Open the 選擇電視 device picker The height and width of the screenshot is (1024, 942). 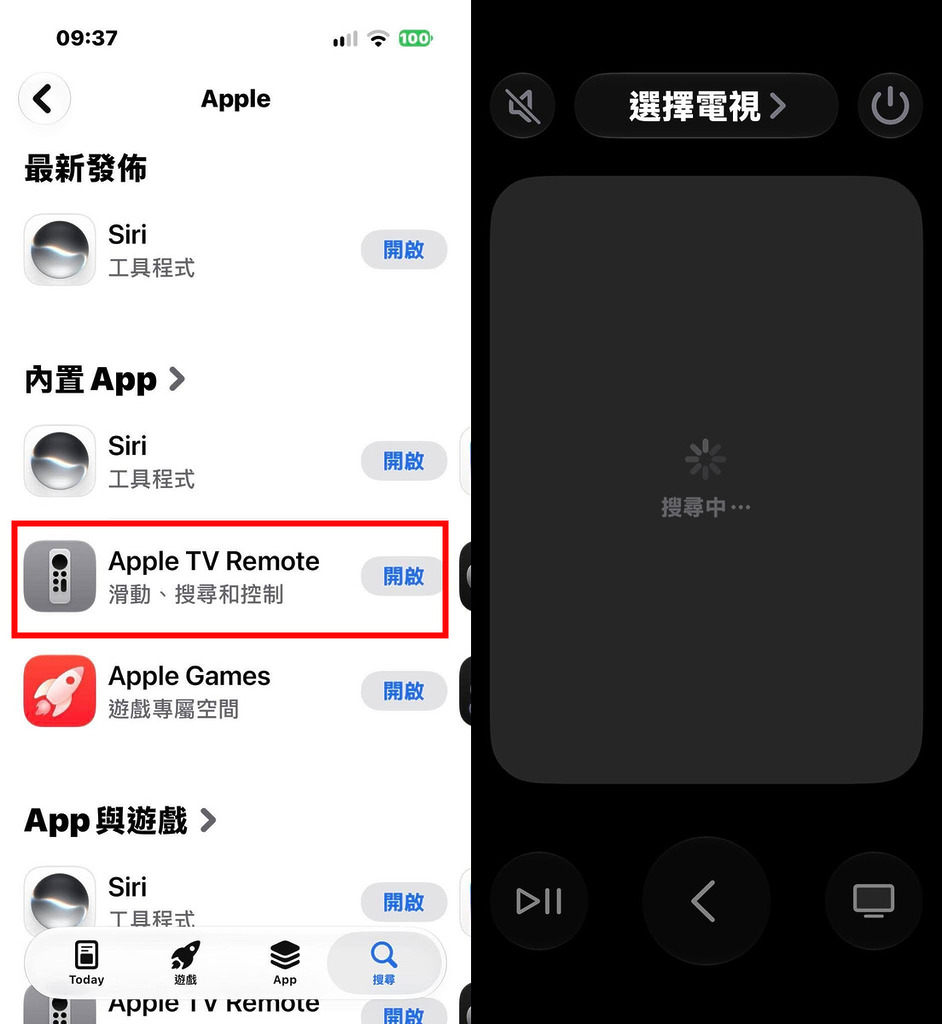click(x=706, y=106)
